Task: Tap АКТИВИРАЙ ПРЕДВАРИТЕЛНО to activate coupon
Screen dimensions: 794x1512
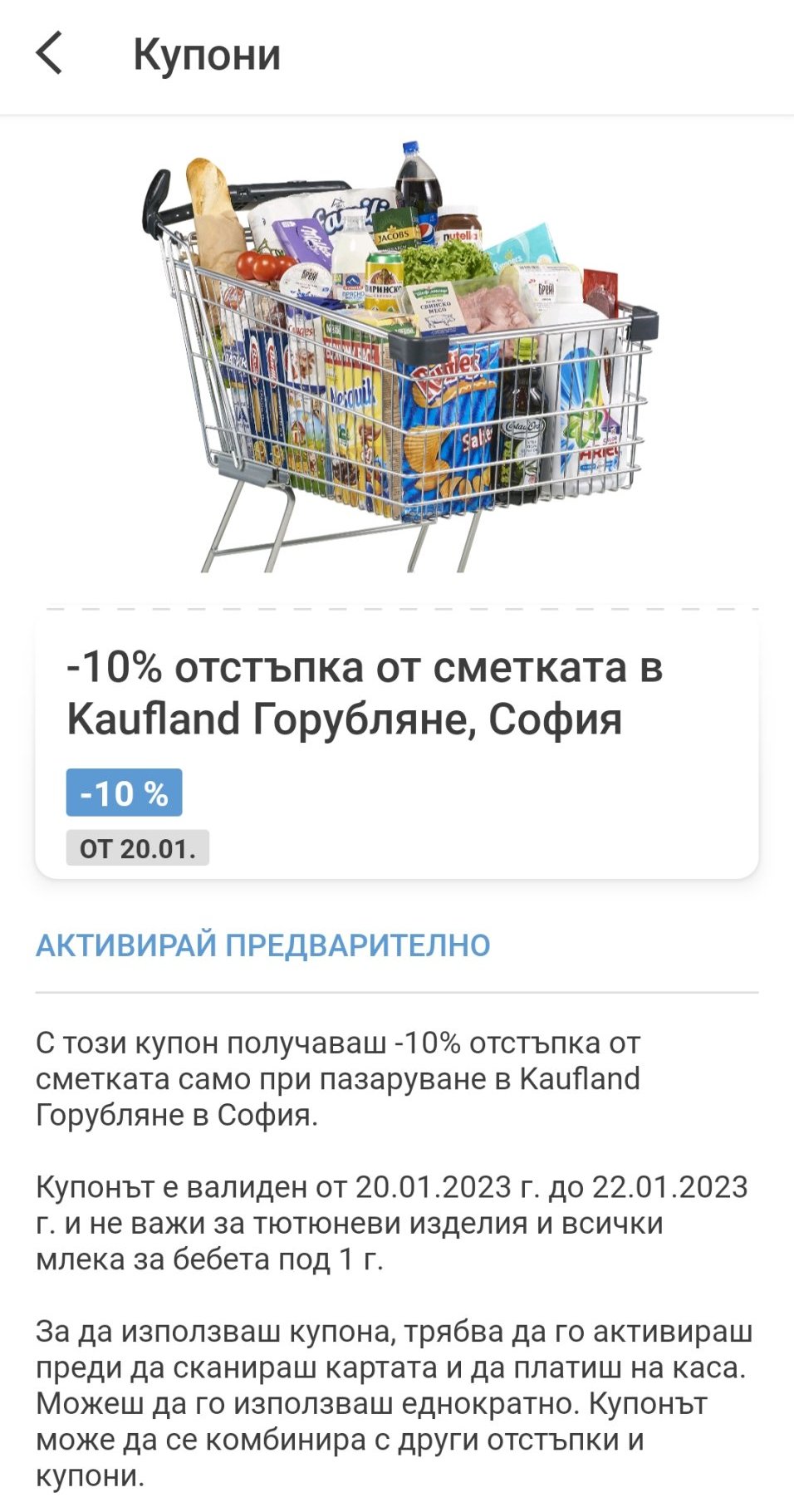Action: pos(262,945)
